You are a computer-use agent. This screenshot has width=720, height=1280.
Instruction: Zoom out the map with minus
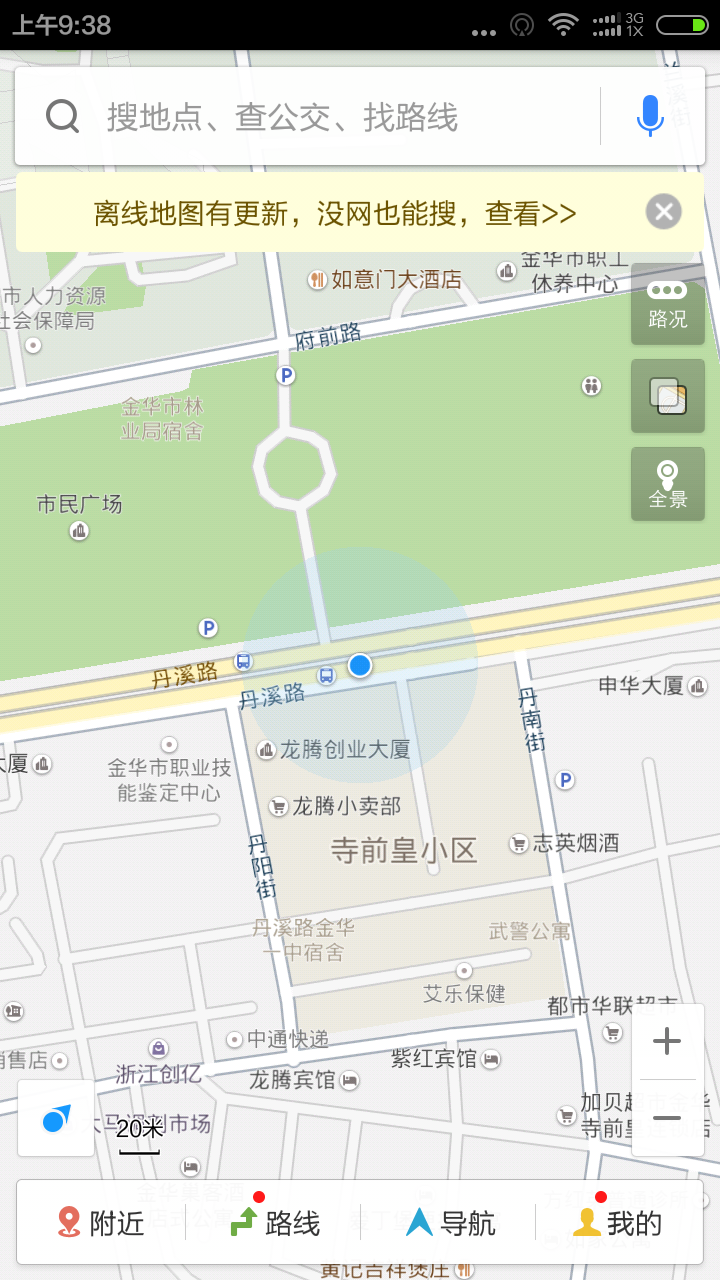click(666, 1118)
